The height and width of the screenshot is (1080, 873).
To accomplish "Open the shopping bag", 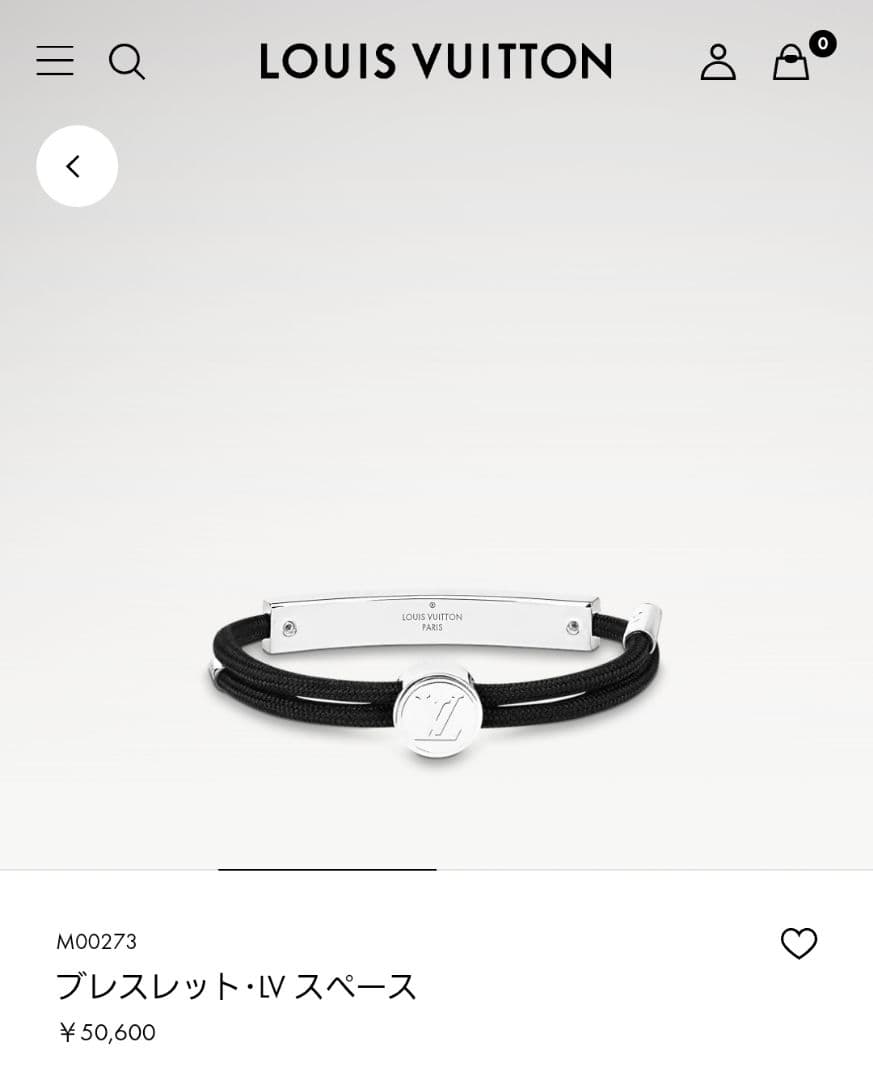I will tap(791, 62).
